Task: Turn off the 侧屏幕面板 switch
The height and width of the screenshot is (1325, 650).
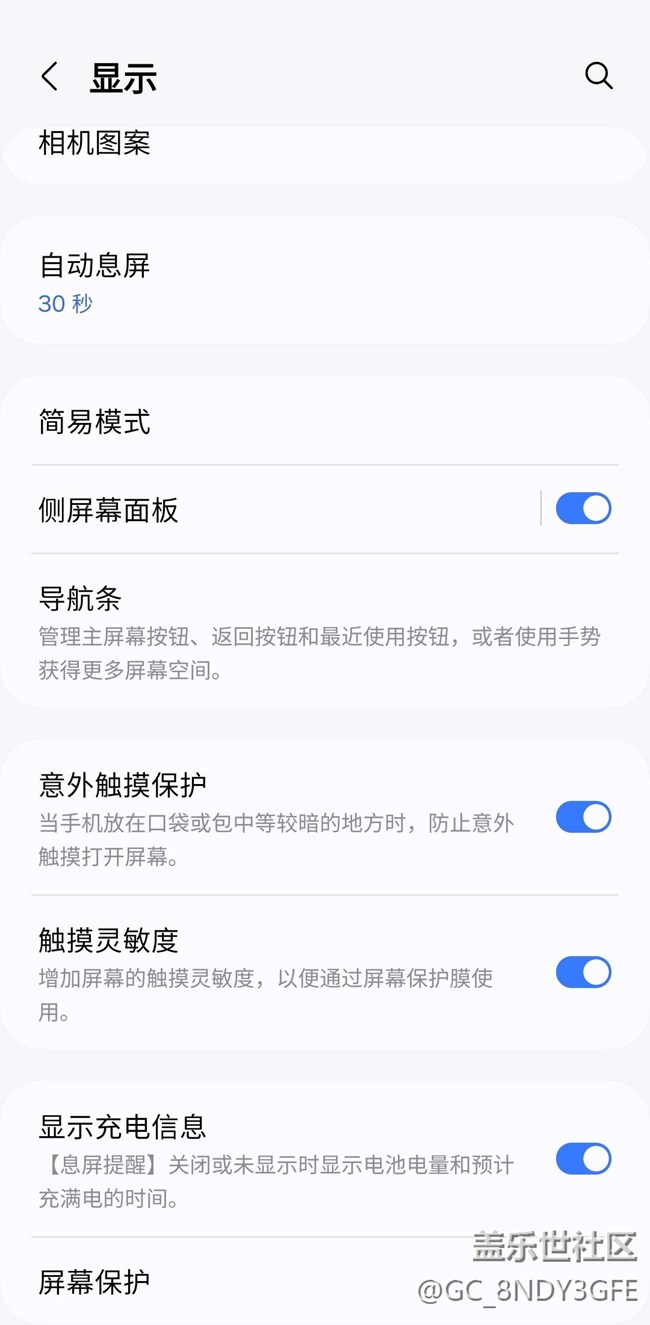Action: [583, 508]
